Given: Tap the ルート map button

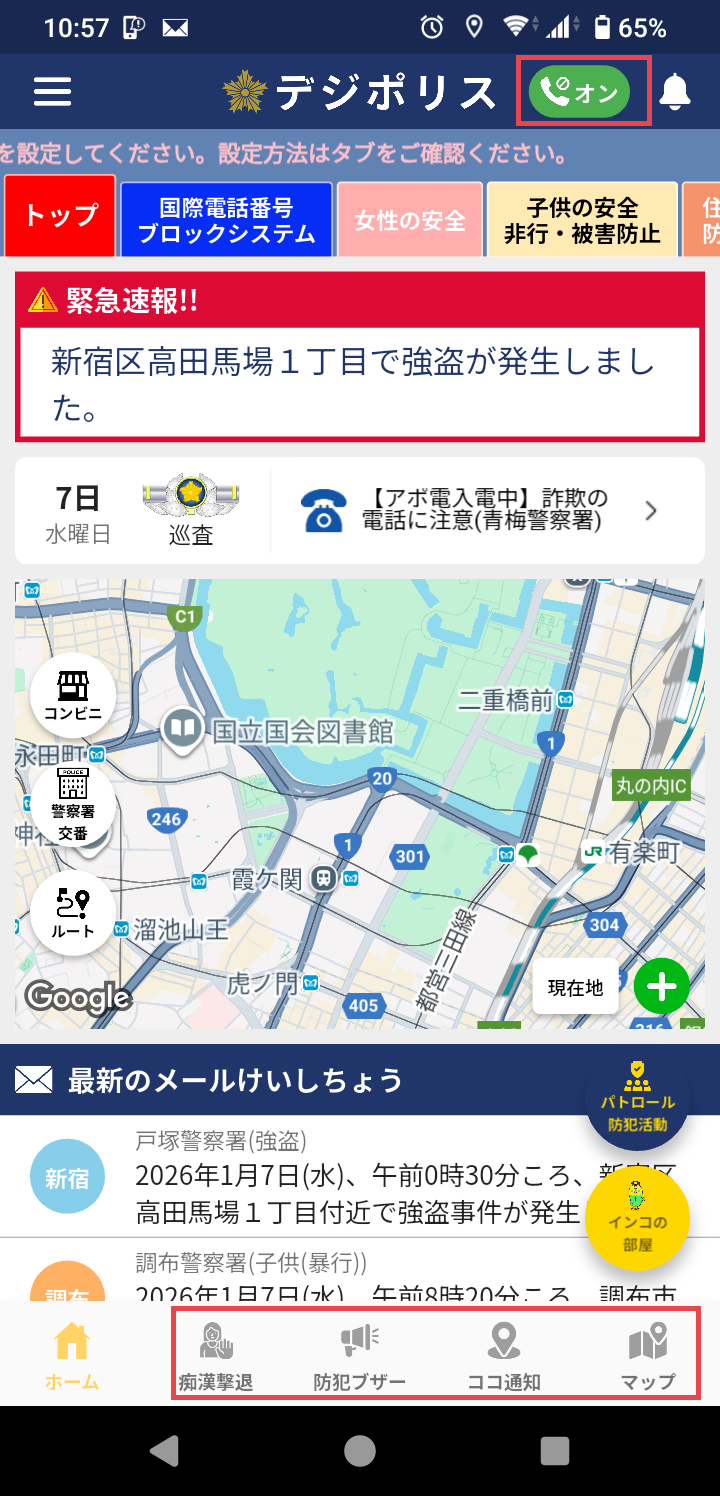Looking at the screenshot, I should [73, 912].
